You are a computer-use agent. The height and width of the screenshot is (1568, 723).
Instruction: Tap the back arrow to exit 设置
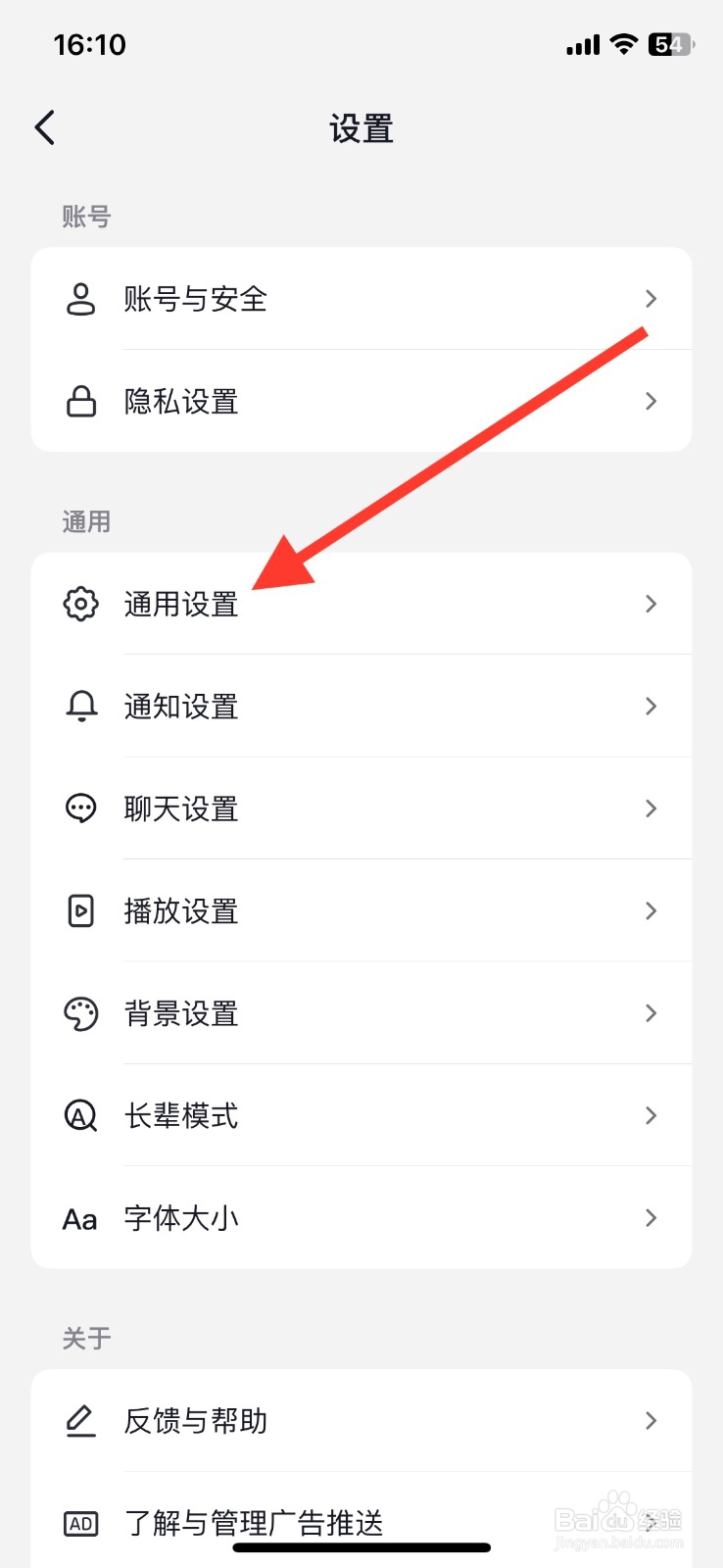(43, 127)
